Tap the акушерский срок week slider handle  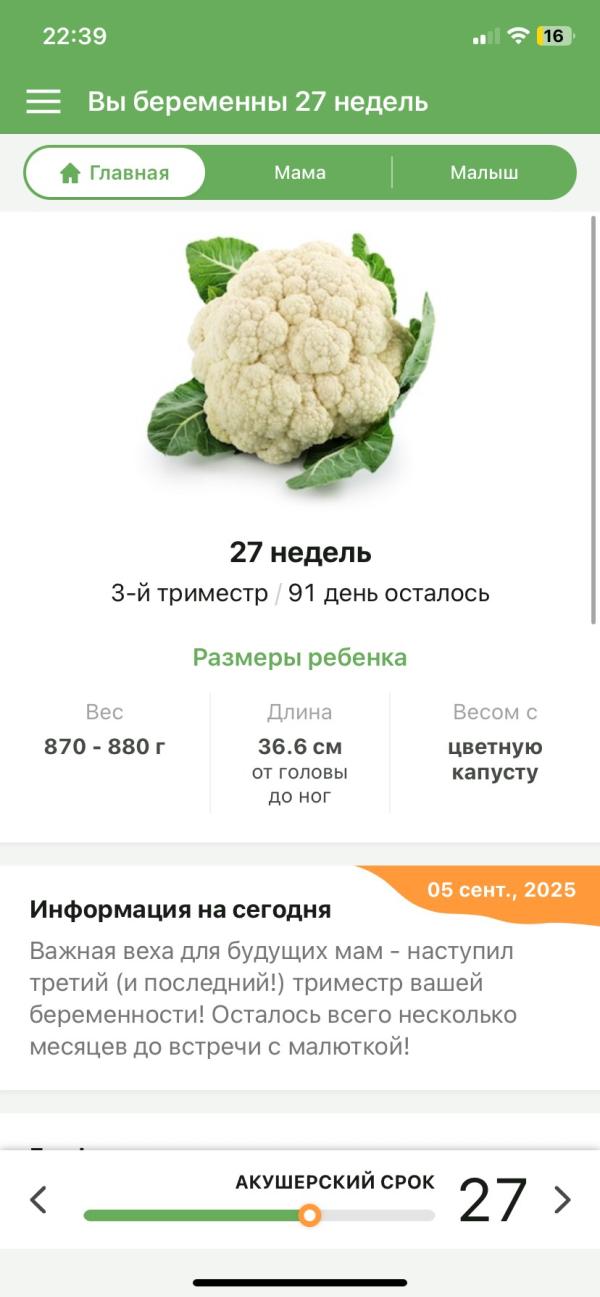point(310,1216)
